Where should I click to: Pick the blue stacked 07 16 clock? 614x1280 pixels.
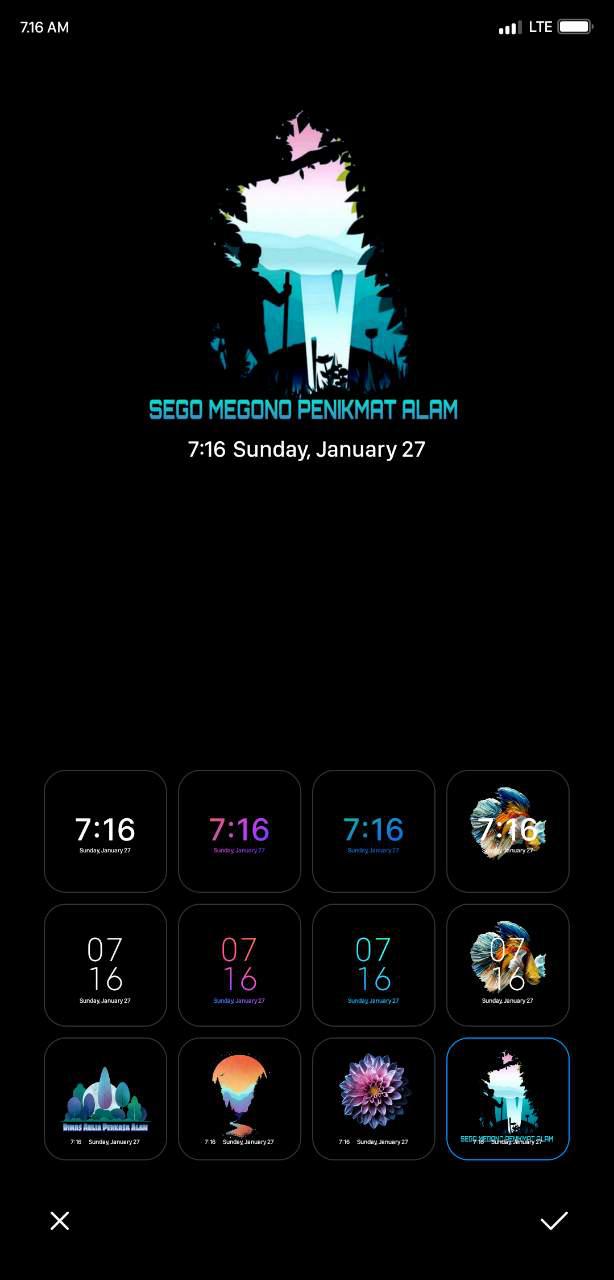373,965
